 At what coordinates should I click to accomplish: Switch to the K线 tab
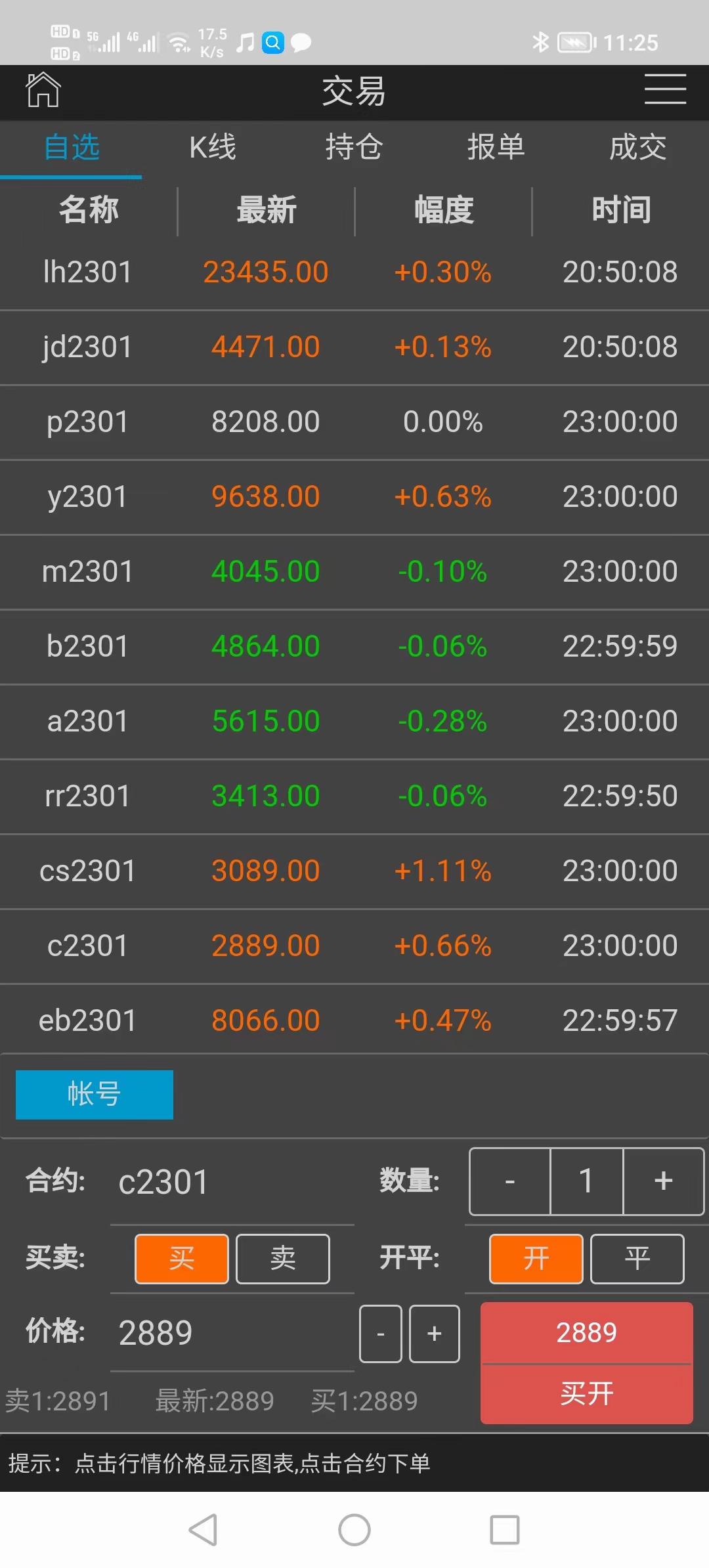[213, 147]
